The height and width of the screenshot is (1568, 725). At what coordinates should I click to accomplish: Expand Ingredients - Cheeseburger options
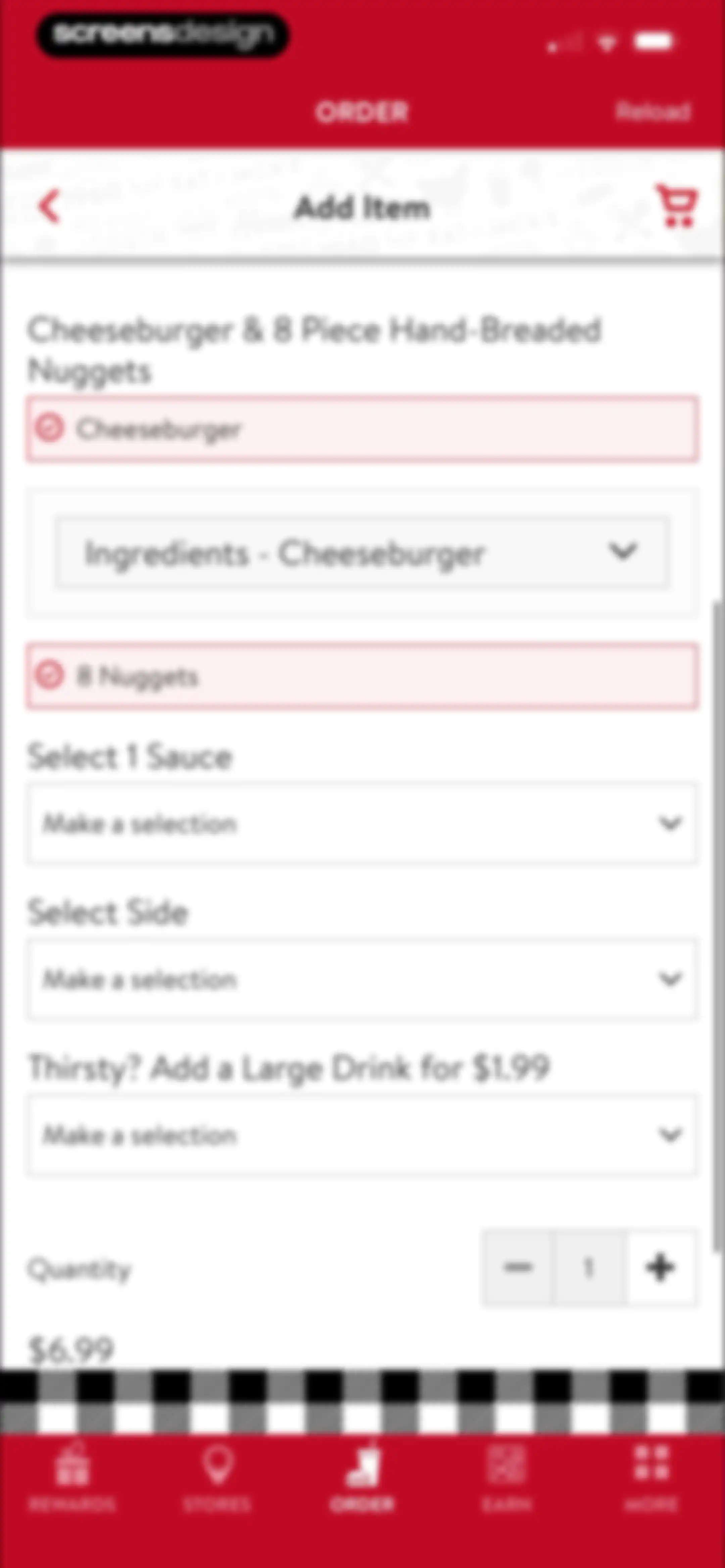click(x=362, y=553)
